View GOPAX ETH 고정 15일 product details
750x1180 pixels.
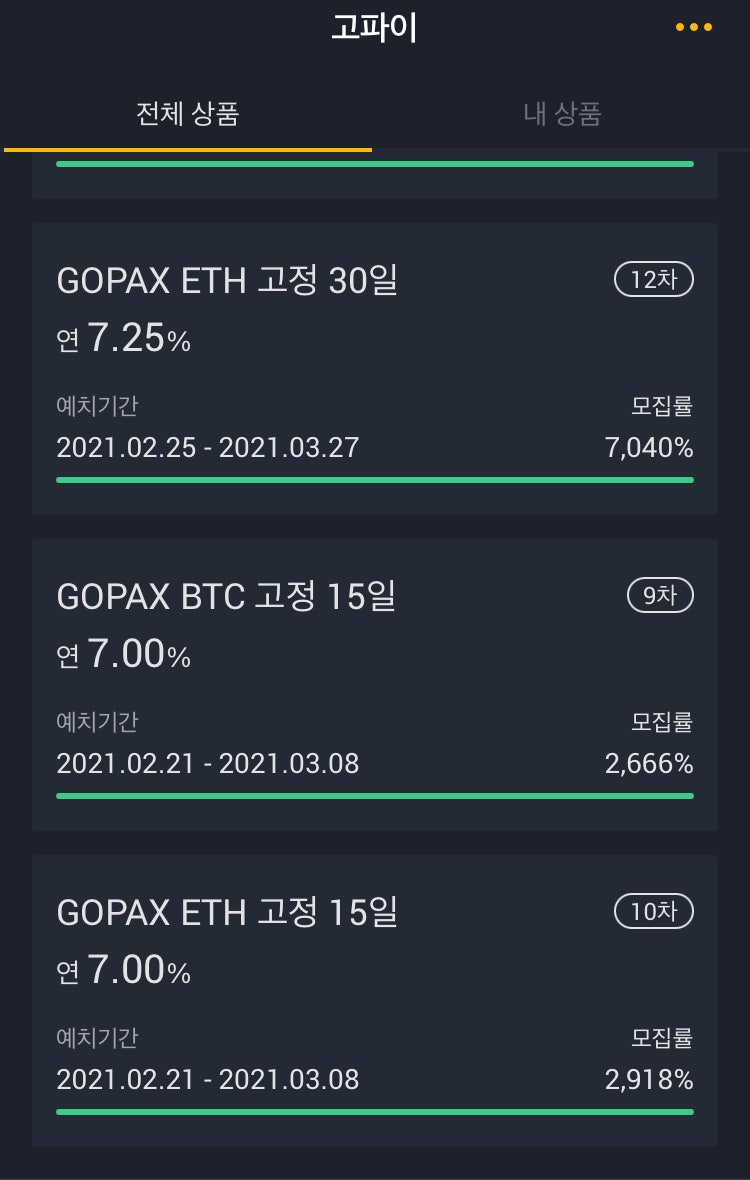374,1000
